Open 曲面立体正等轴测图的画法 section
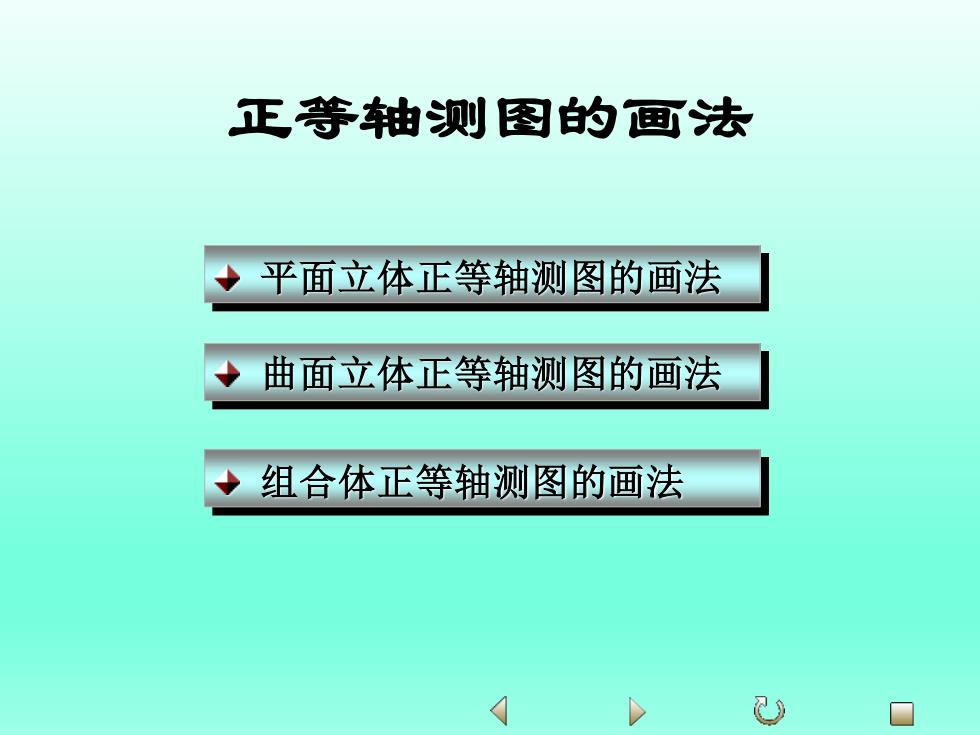The width and height of the screenshot is (980, 735). 483,373
